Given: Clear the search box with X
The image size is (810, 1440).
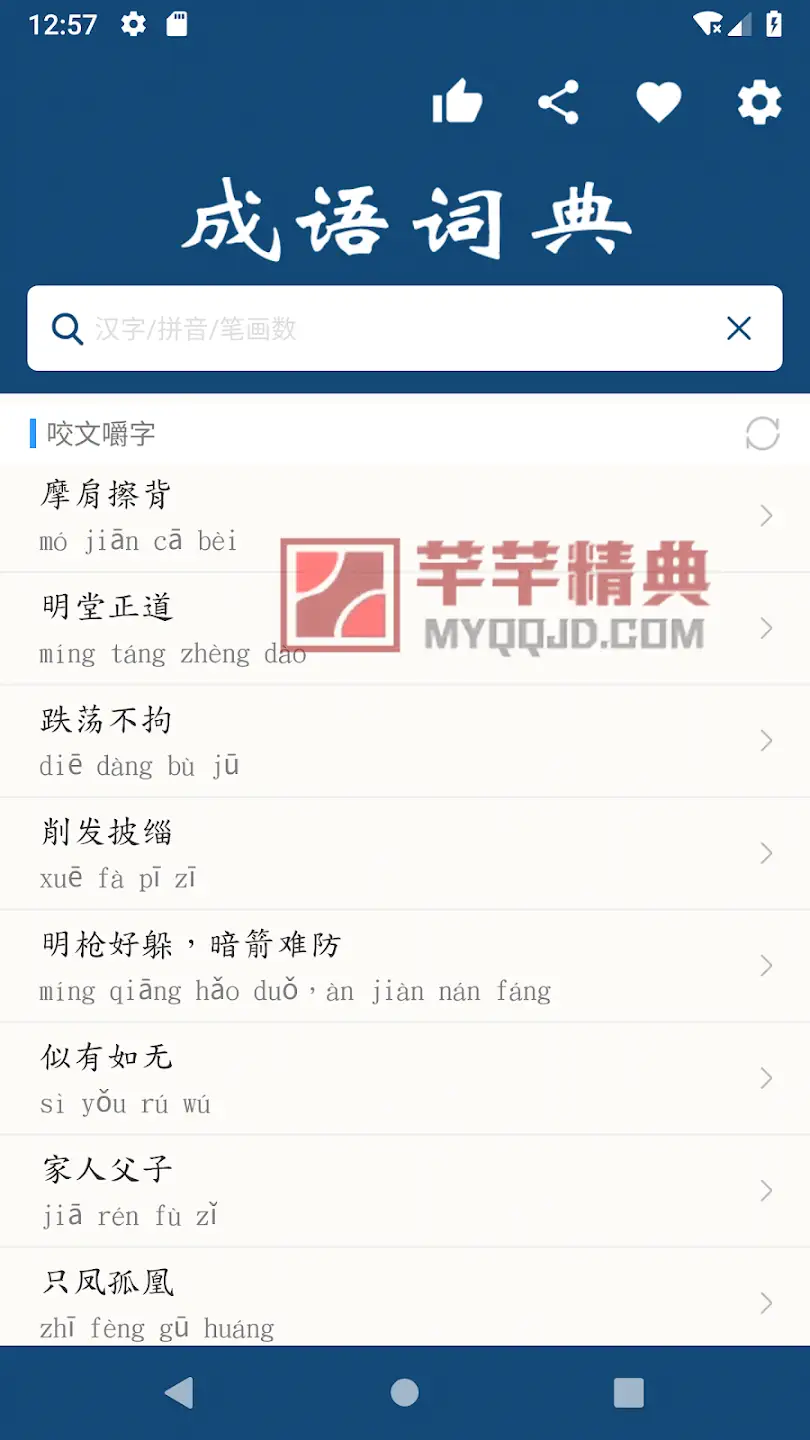Looking at the screenshot, I should tap(739, 329).
